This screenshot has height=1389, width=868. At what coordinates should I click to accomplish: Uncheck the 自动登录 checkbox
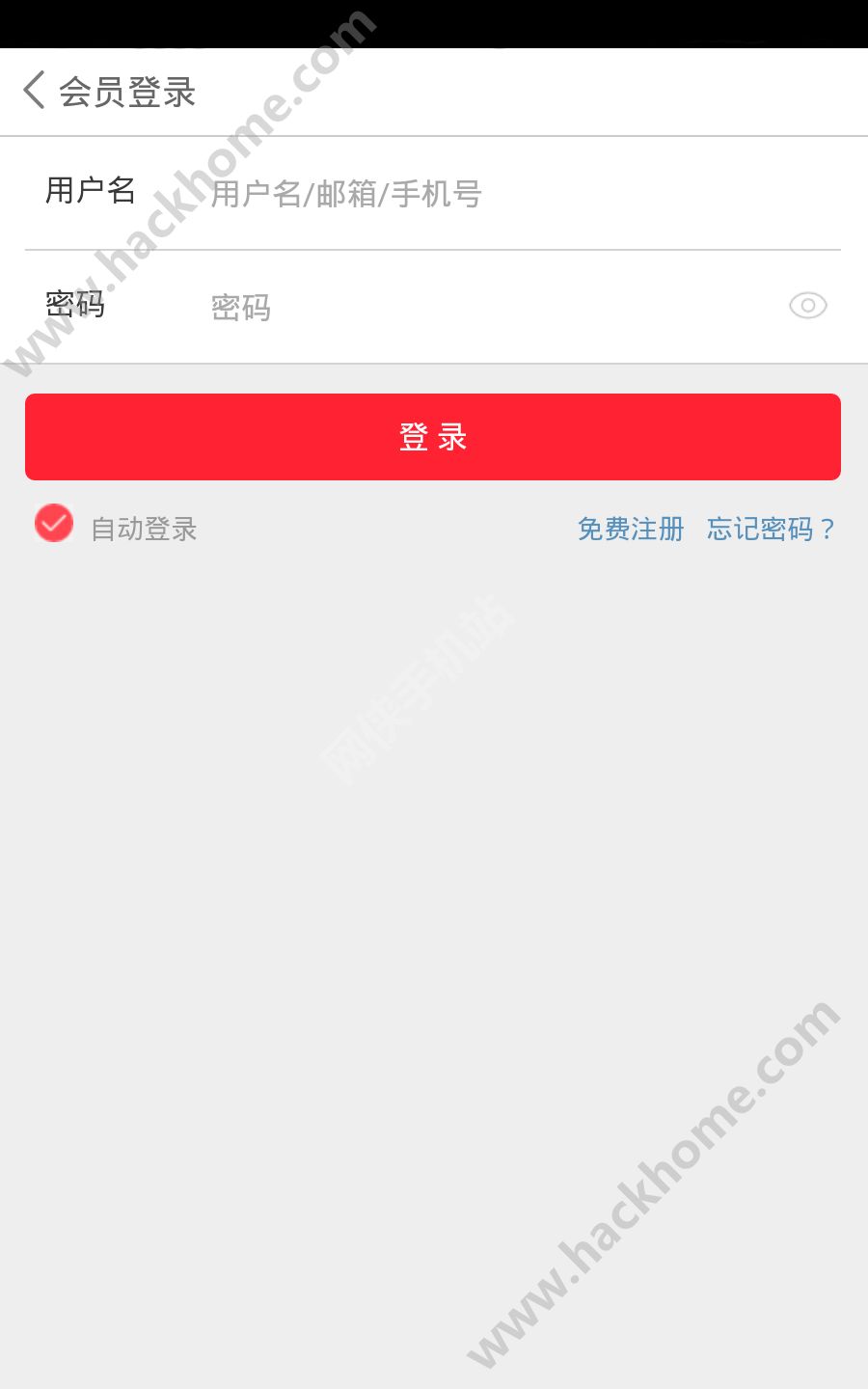point(54,524)
